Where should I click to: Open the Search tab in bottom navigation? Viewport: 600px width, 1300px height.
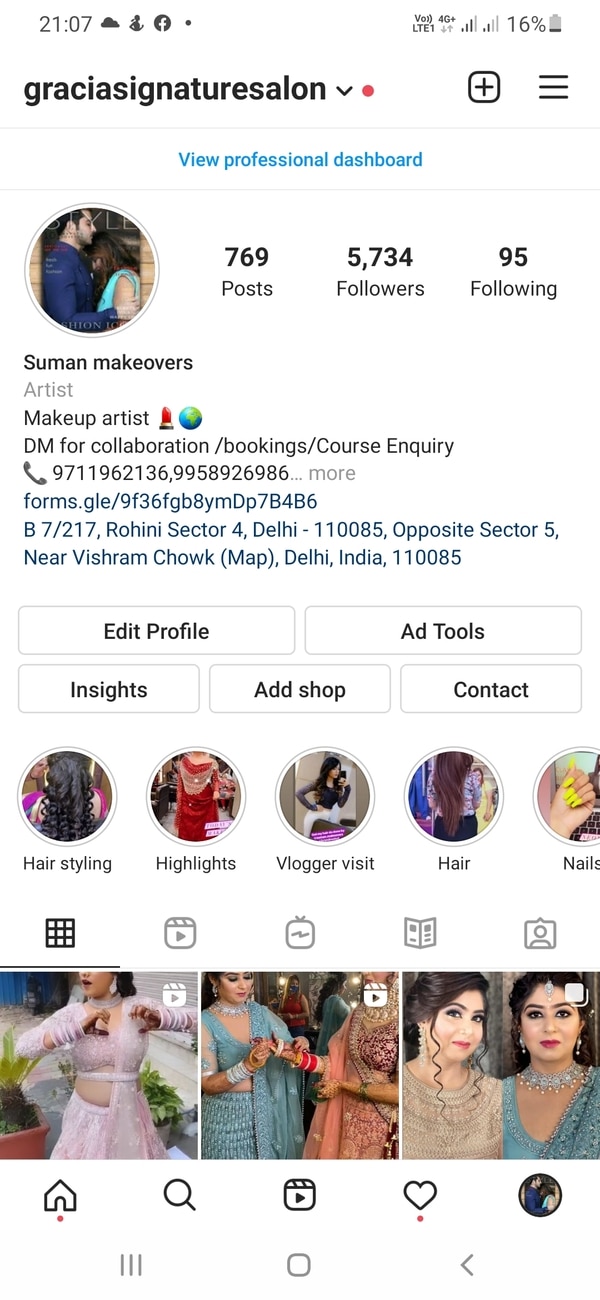pos(180,1194)
